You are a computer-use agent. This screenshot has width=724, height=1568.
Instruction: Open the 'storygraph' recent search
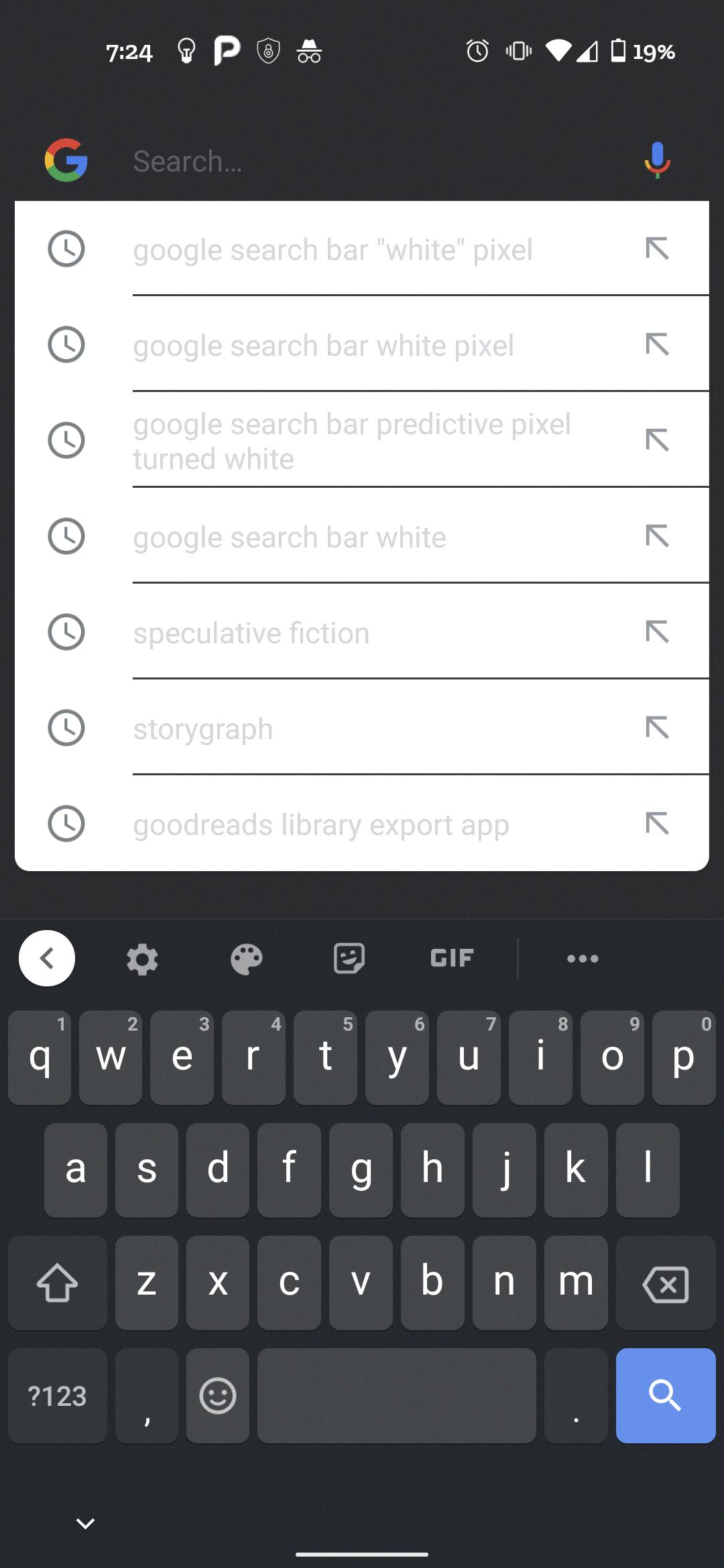coord(203,729)
